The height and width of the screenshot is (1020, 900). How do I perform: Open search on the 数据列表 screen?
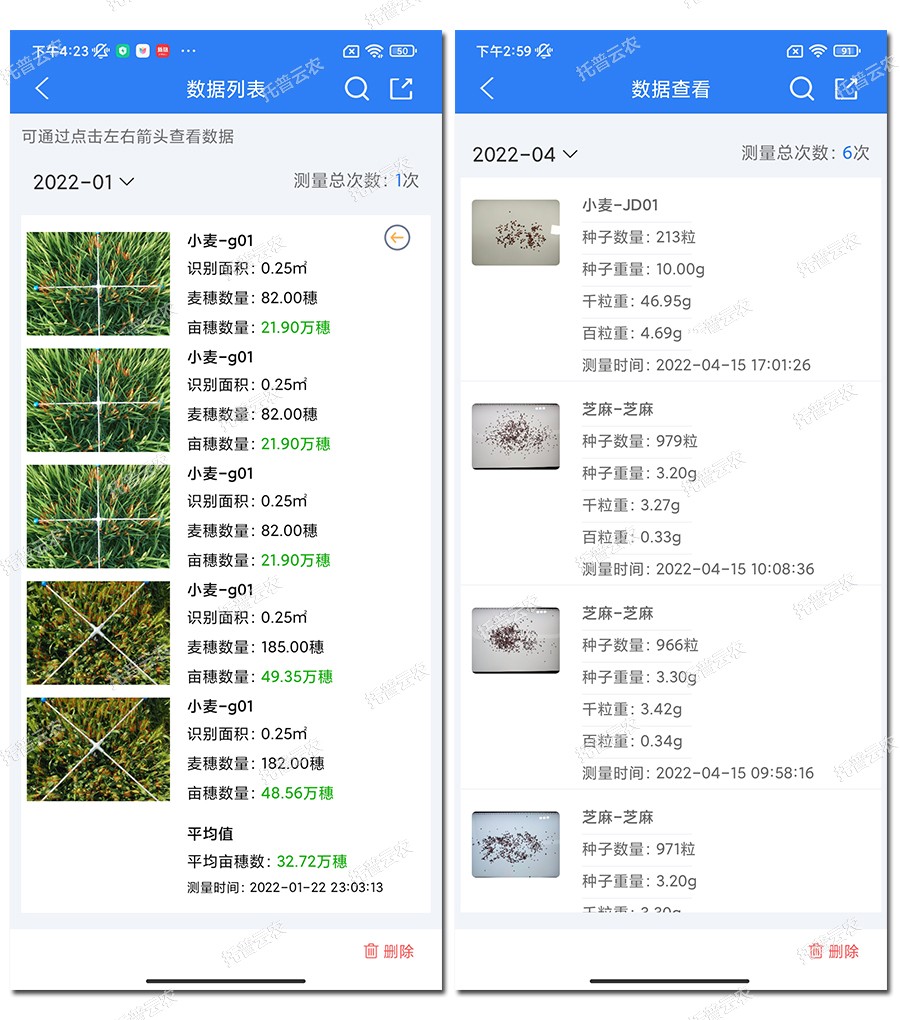tap(357, 88)
